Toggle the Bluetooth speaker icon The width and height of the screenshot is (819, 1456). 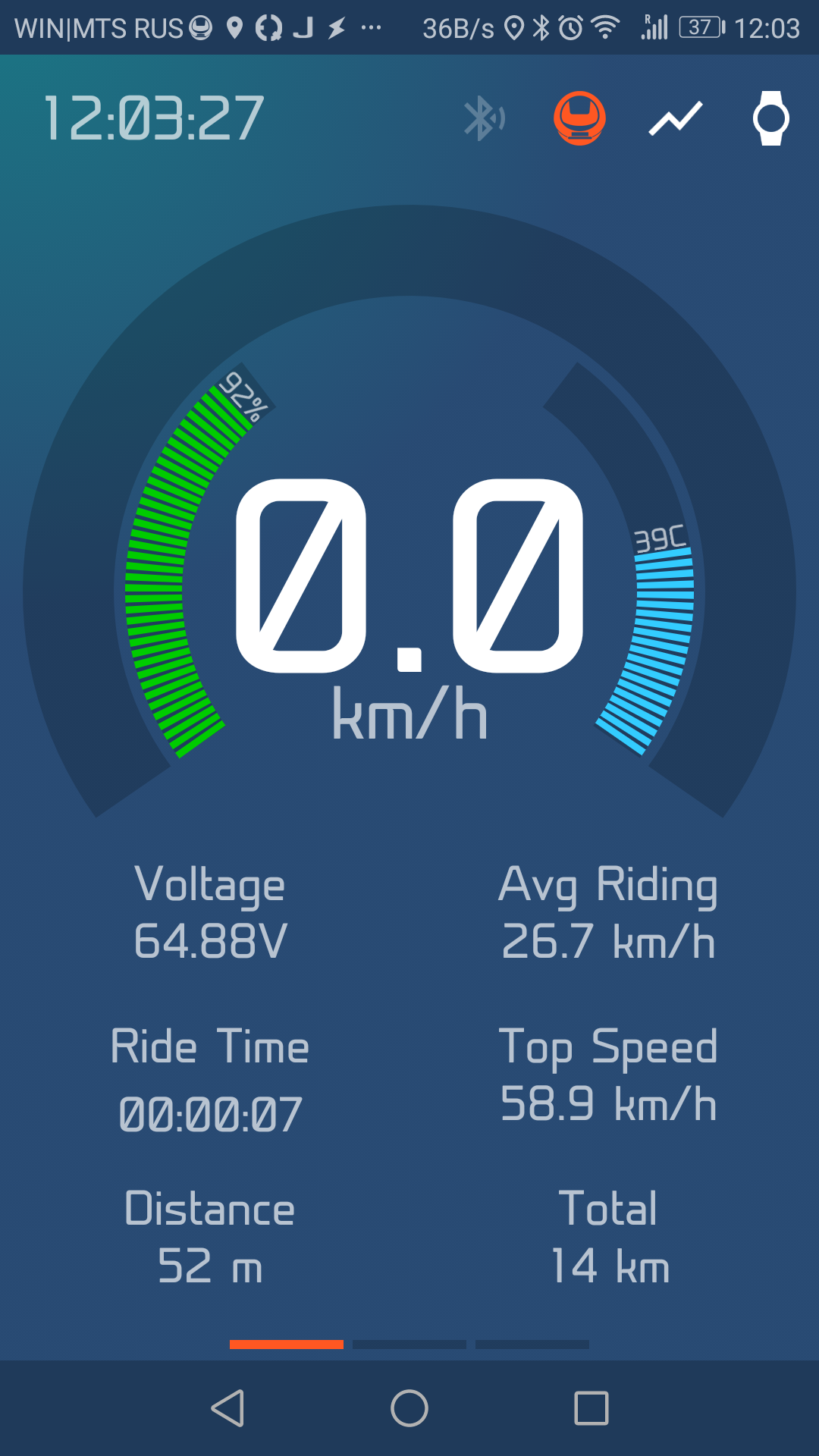pyautogui.click(x=484, y=119)
